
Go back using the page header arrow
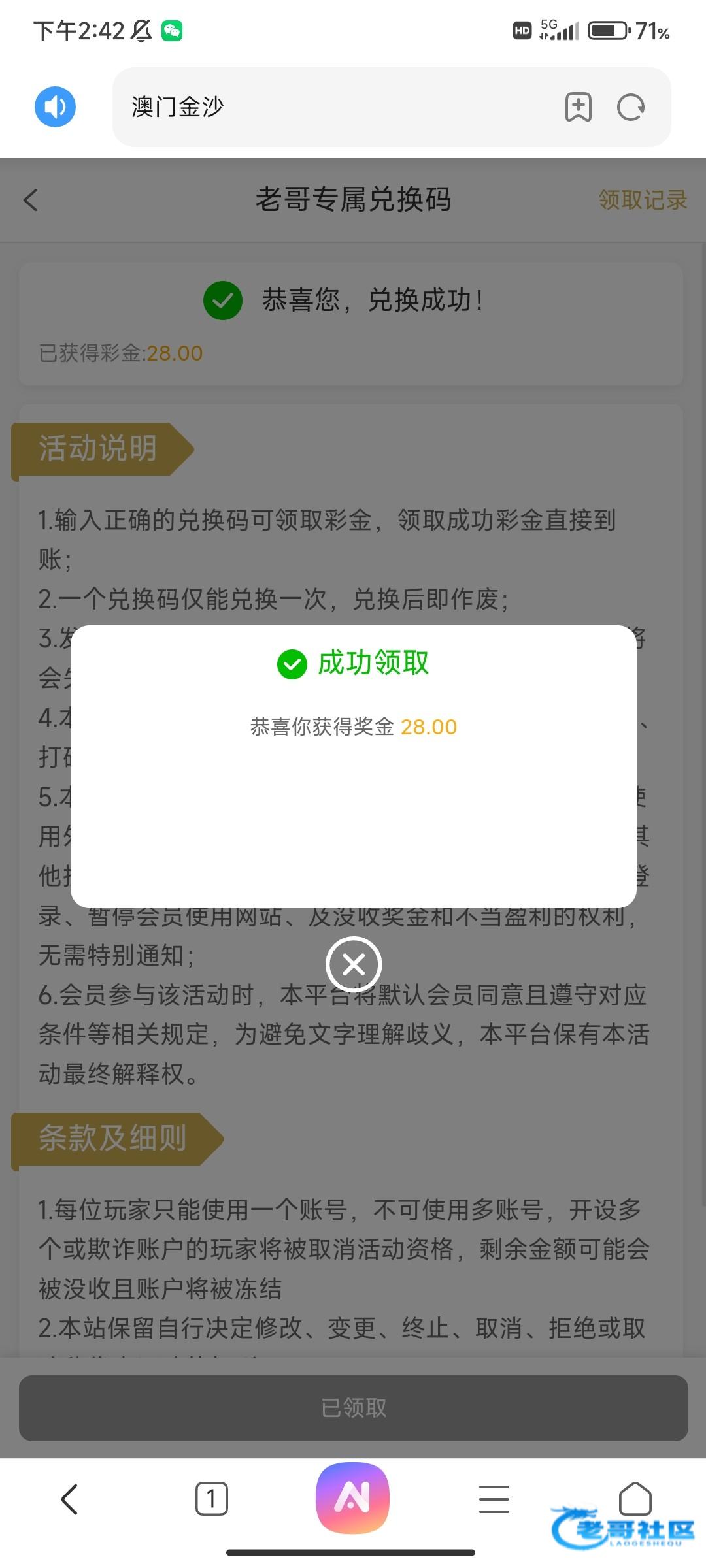click(31, 200)
